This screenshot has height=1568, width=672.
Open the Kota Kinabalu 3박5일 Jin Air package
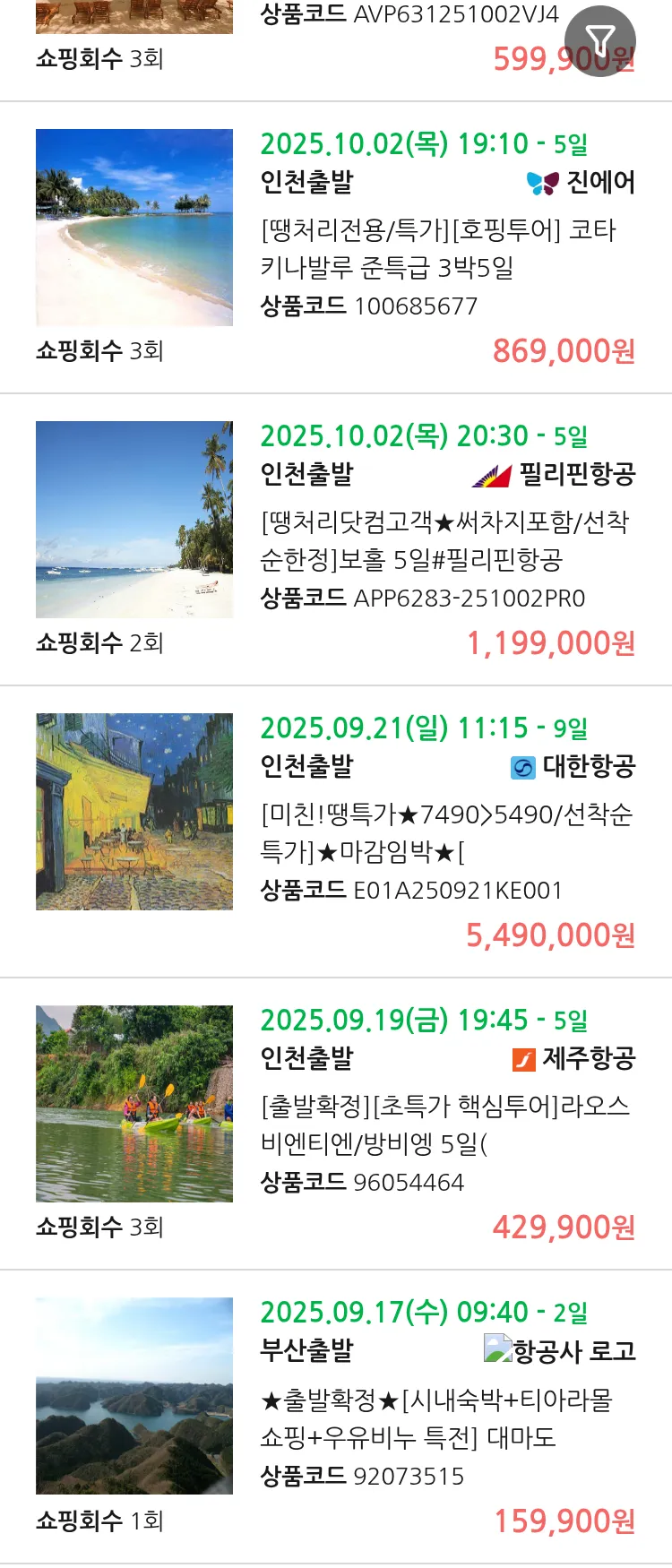[x=439, y=249]
